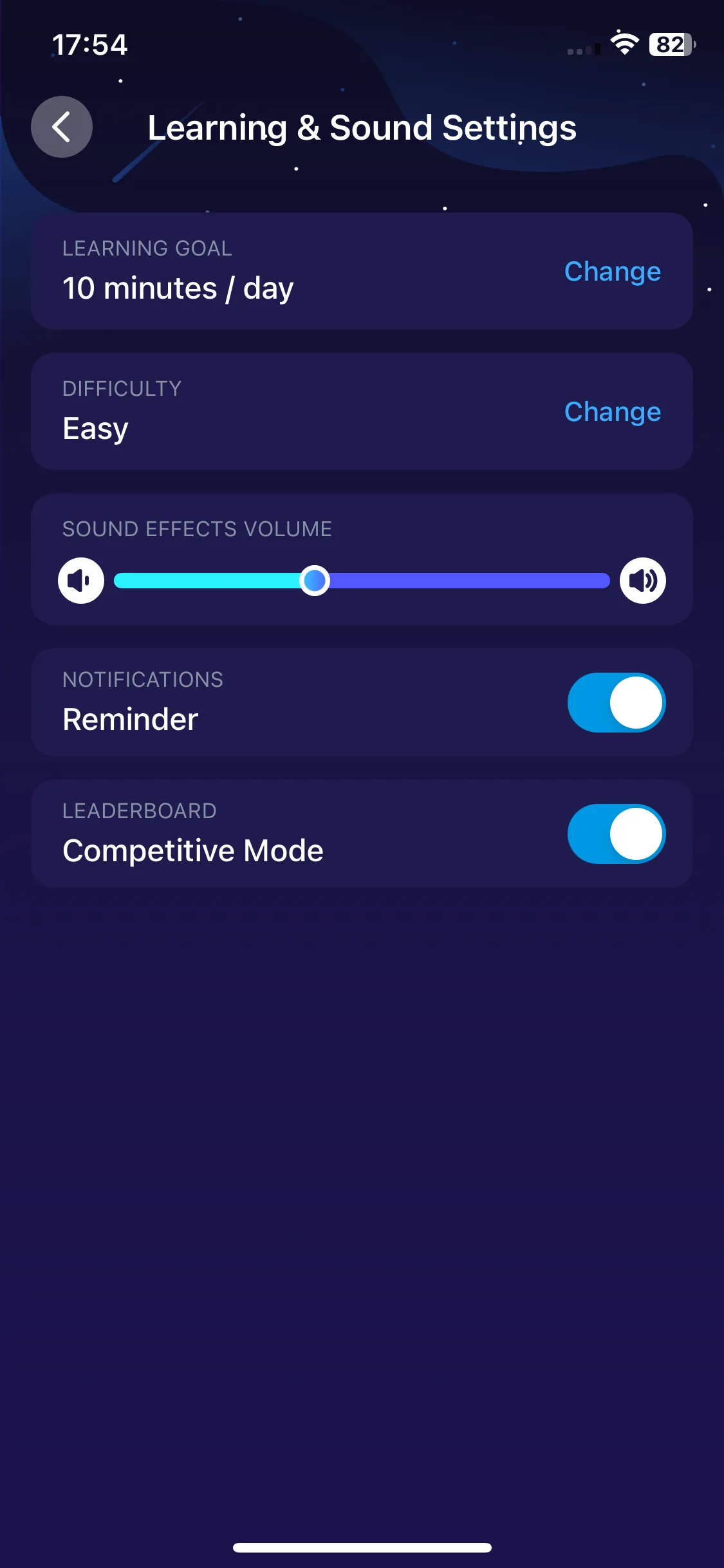Tap the high volume speaker icon
Viewport: 724px width, 1568px height.
(x=642, y=581)
